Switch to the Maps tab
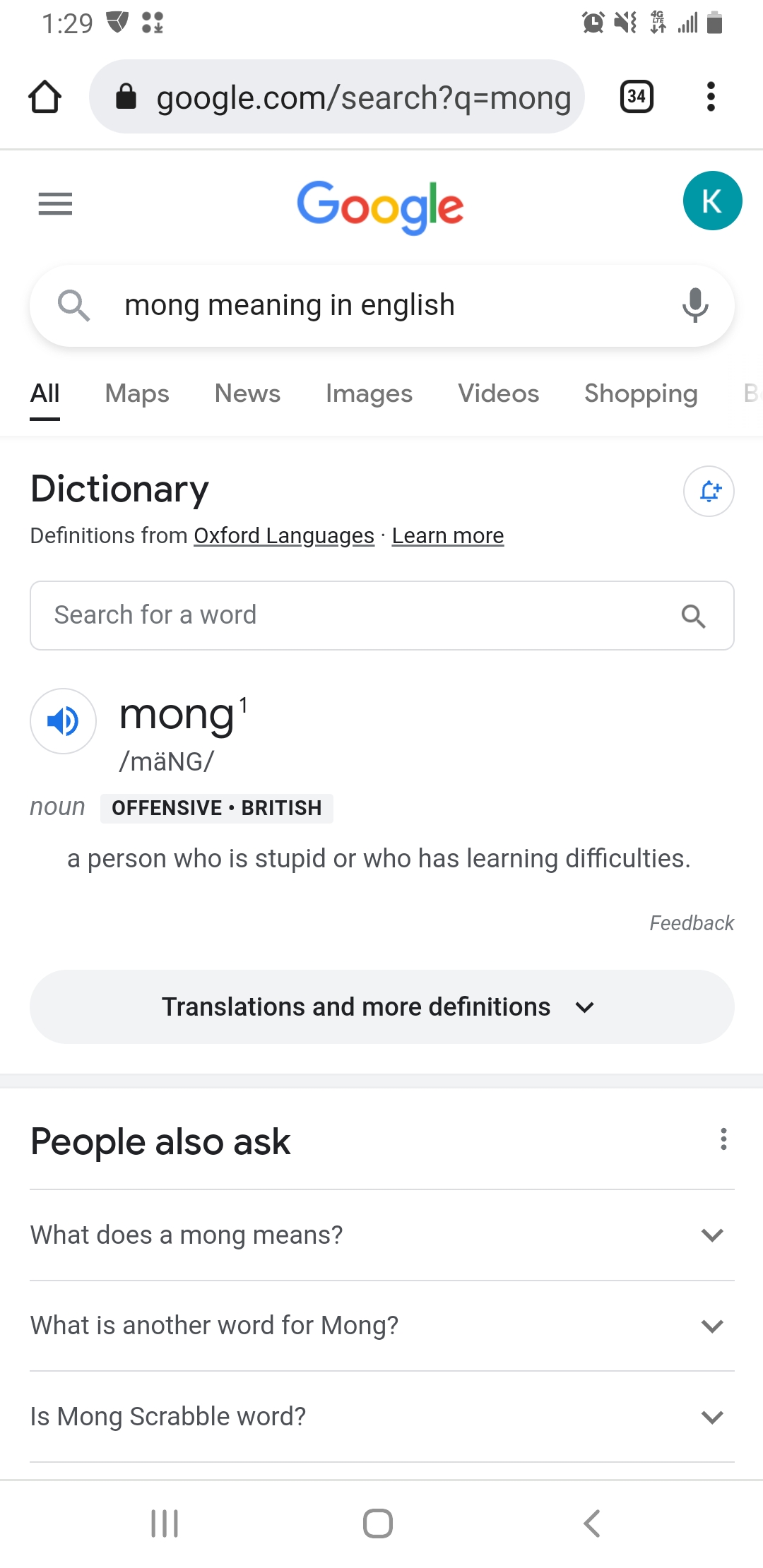The height and width of the screenshot is (1568, 763). coord(137,393)
